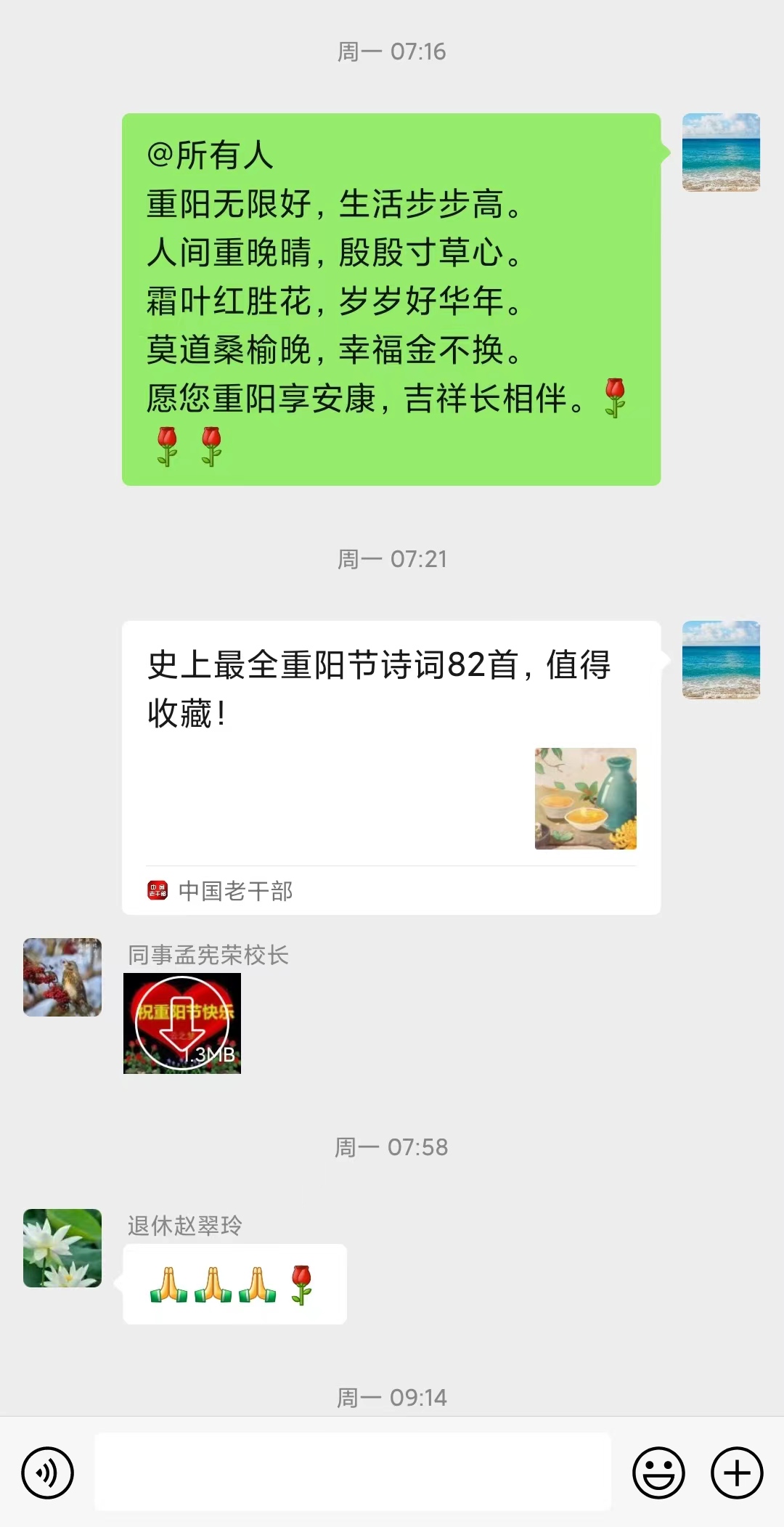Open the emoji sticker panel
This screenshot has height=1527, width=784.
tap(658, 1473)
